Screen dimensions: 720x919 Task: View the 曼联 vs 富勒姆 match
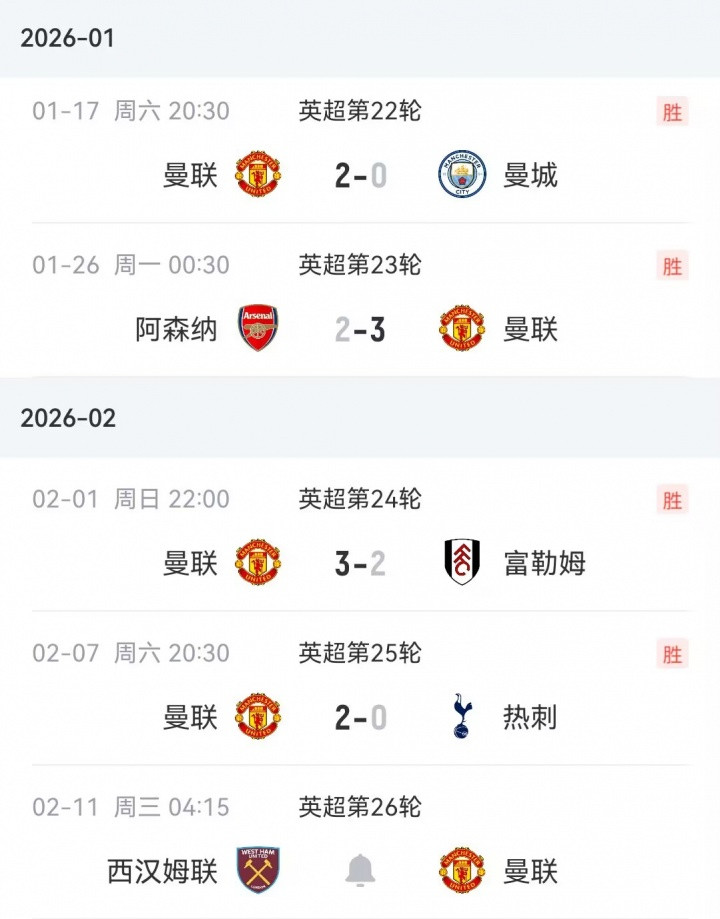coord(360,563)
